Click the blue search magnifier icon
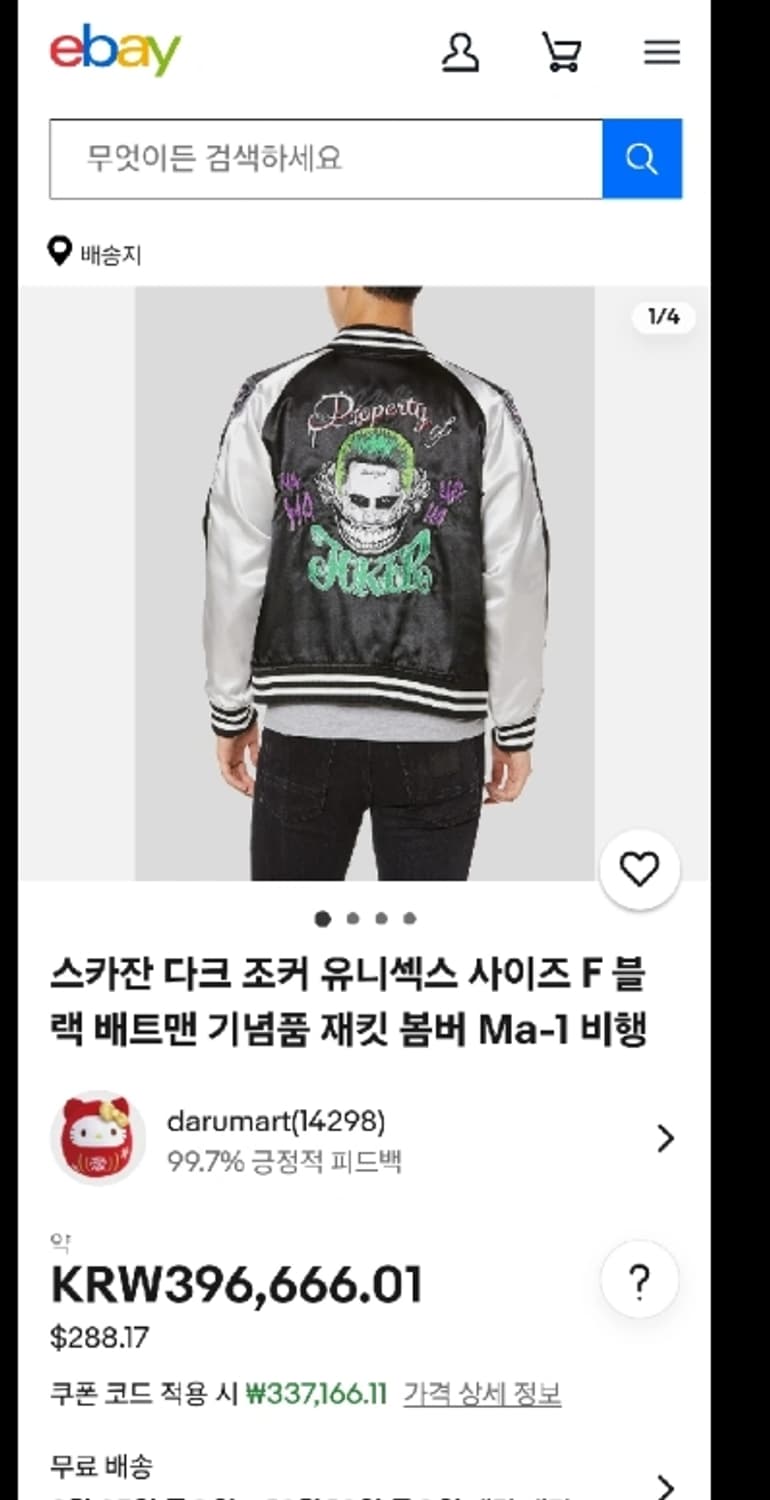770x1500 pixels. 642,158
